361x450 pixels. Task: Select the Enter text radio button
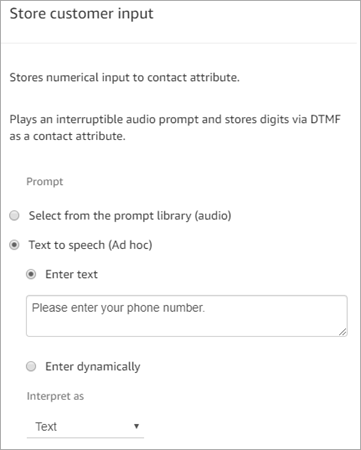click(31, 274)
